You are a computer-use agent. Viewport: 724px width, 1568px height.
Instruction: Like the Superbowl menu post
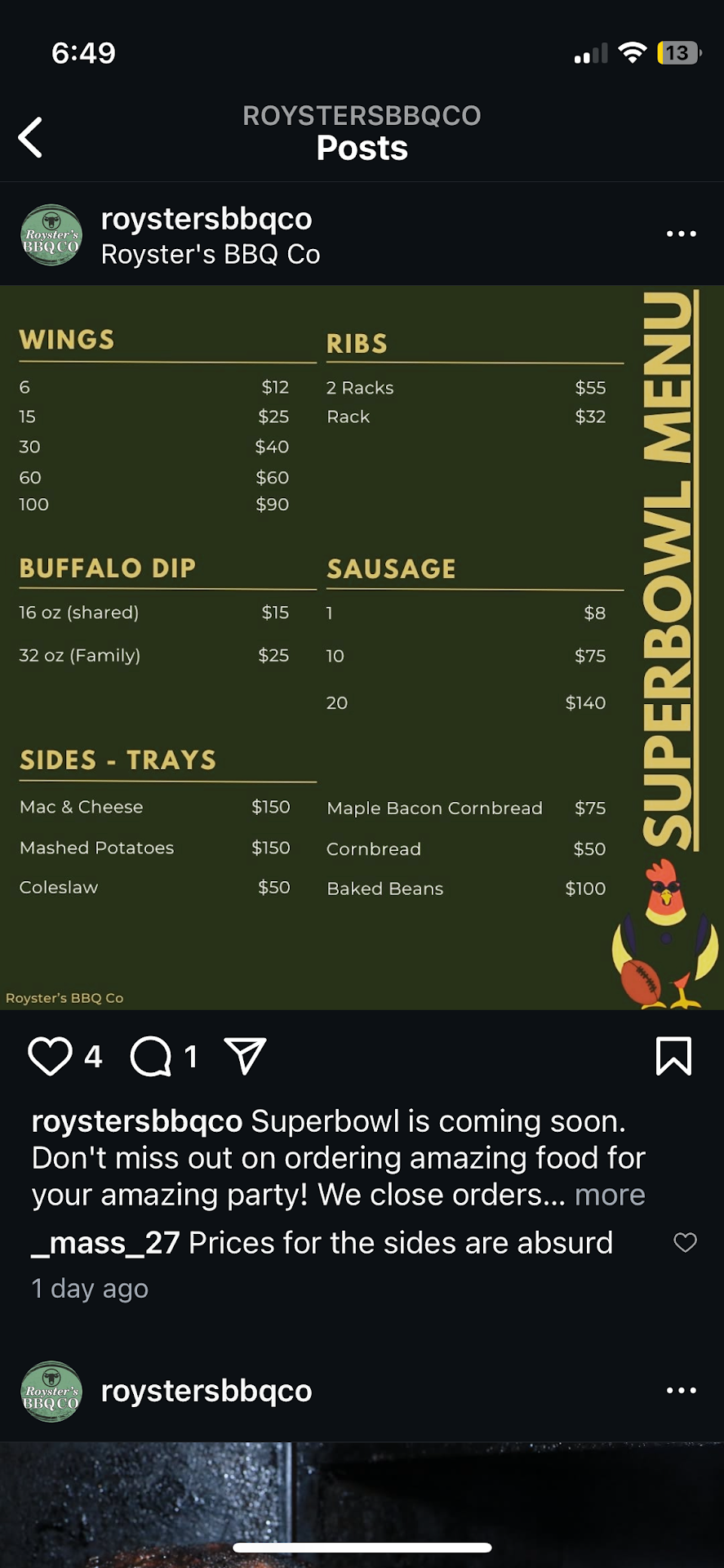[50, 1056]
